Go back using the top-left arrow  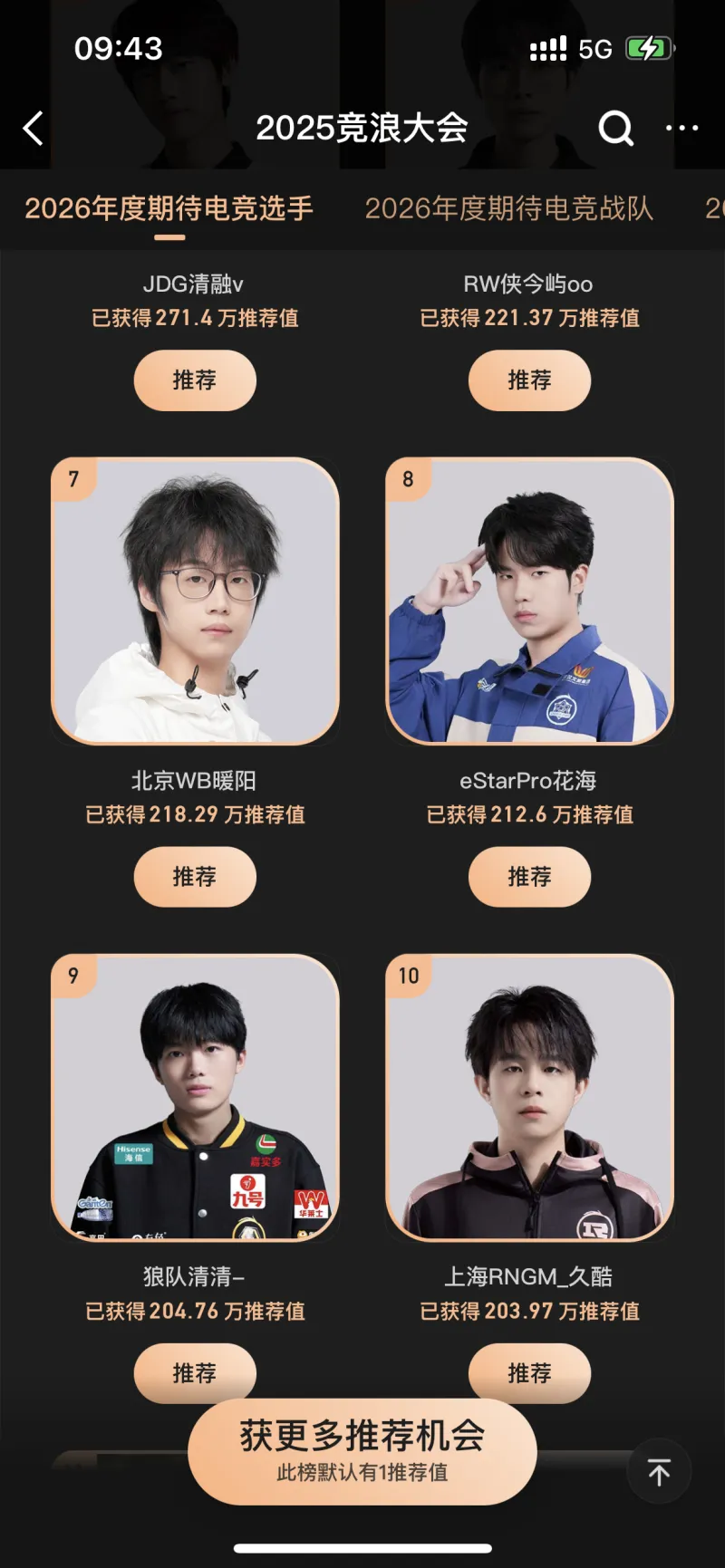[34, 129]
